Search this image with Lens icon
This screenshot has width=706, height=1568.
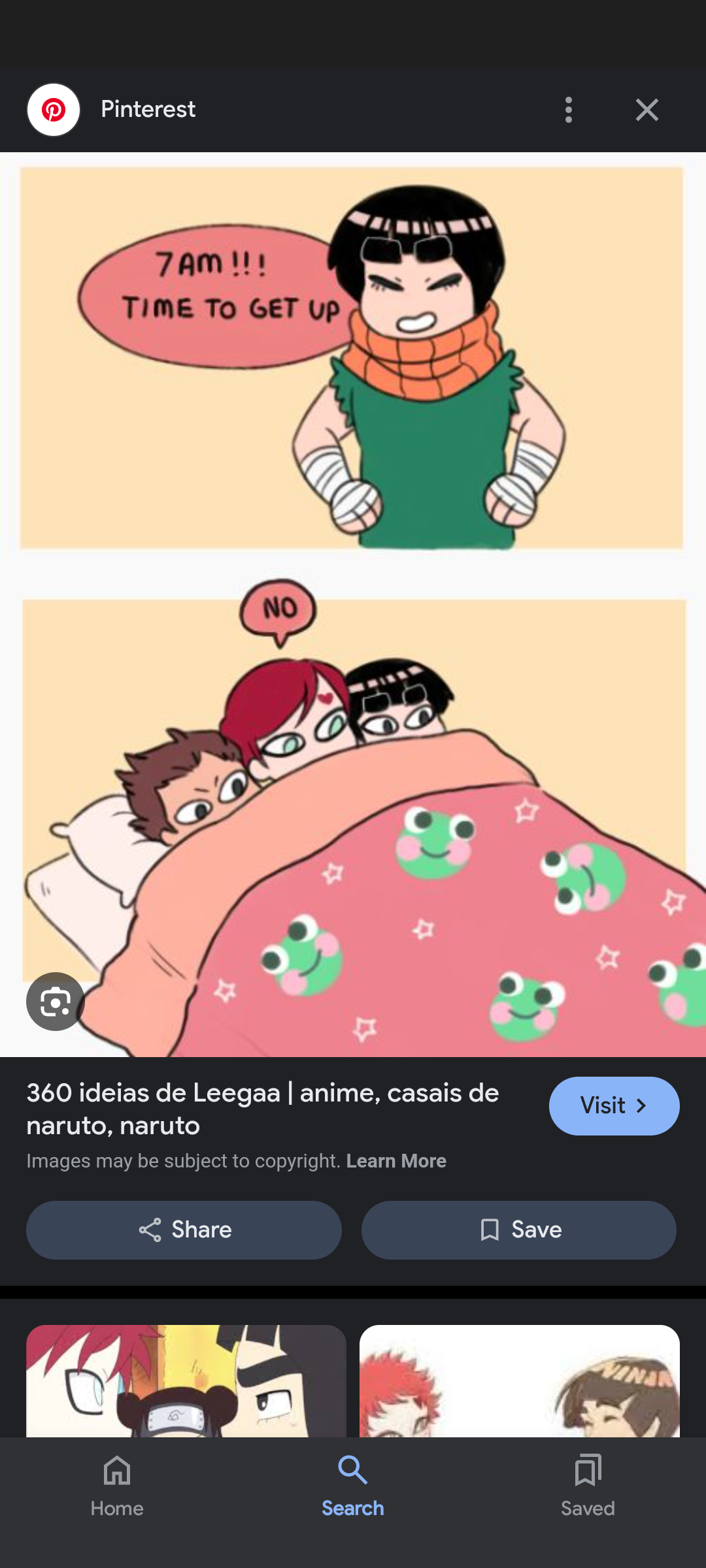[55, 1002]
